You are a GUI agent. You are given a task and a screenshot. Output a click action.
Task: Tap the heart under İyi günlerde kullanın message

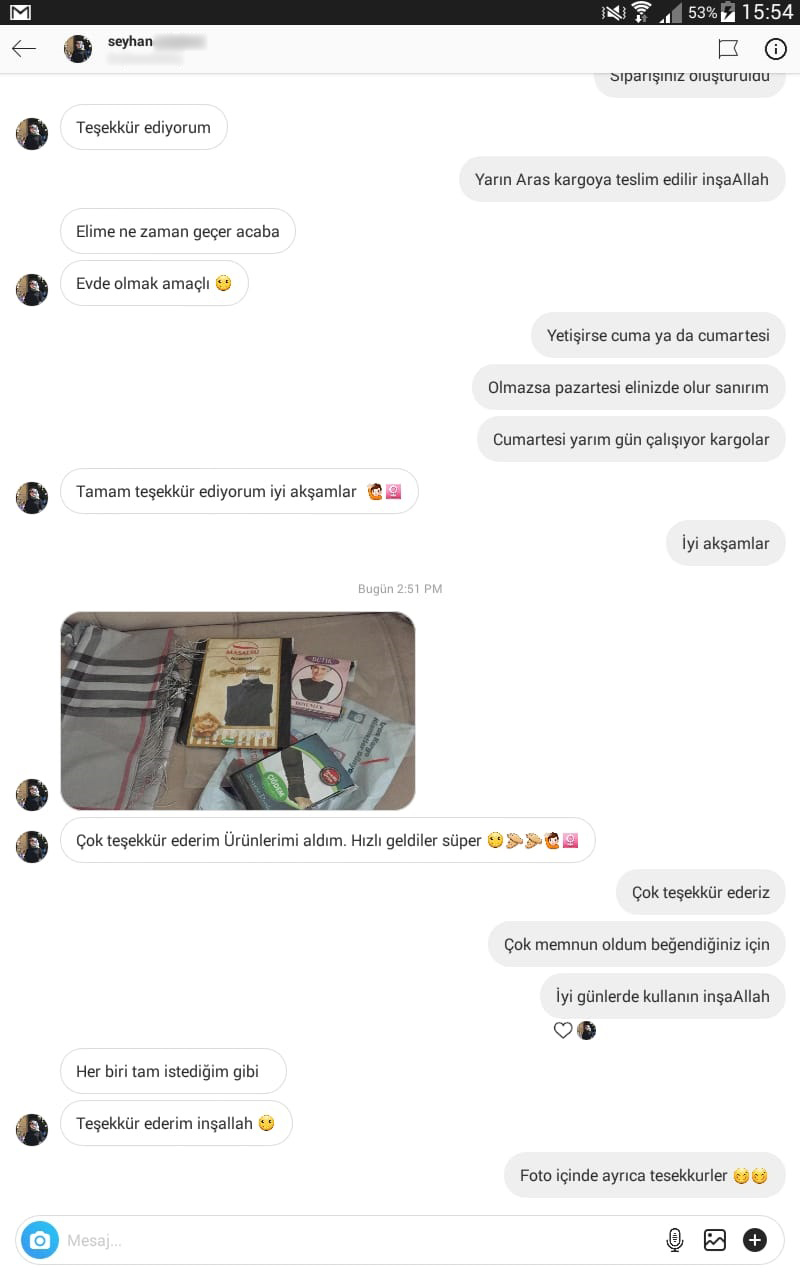click(x=563, y=1030)
